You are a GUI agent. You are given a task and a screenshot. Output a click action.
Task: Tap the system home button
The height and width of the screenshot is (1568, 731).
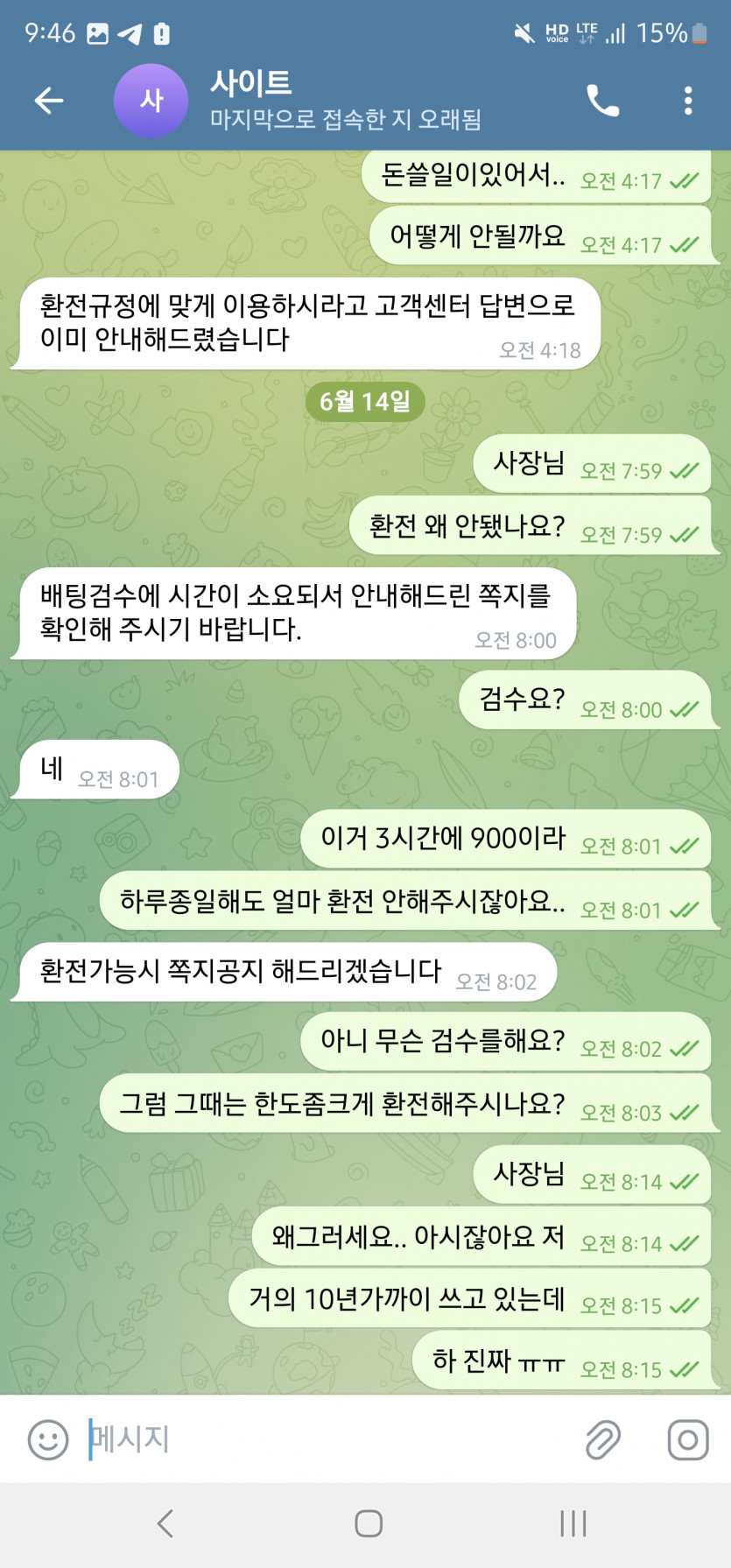(368, 1524)
